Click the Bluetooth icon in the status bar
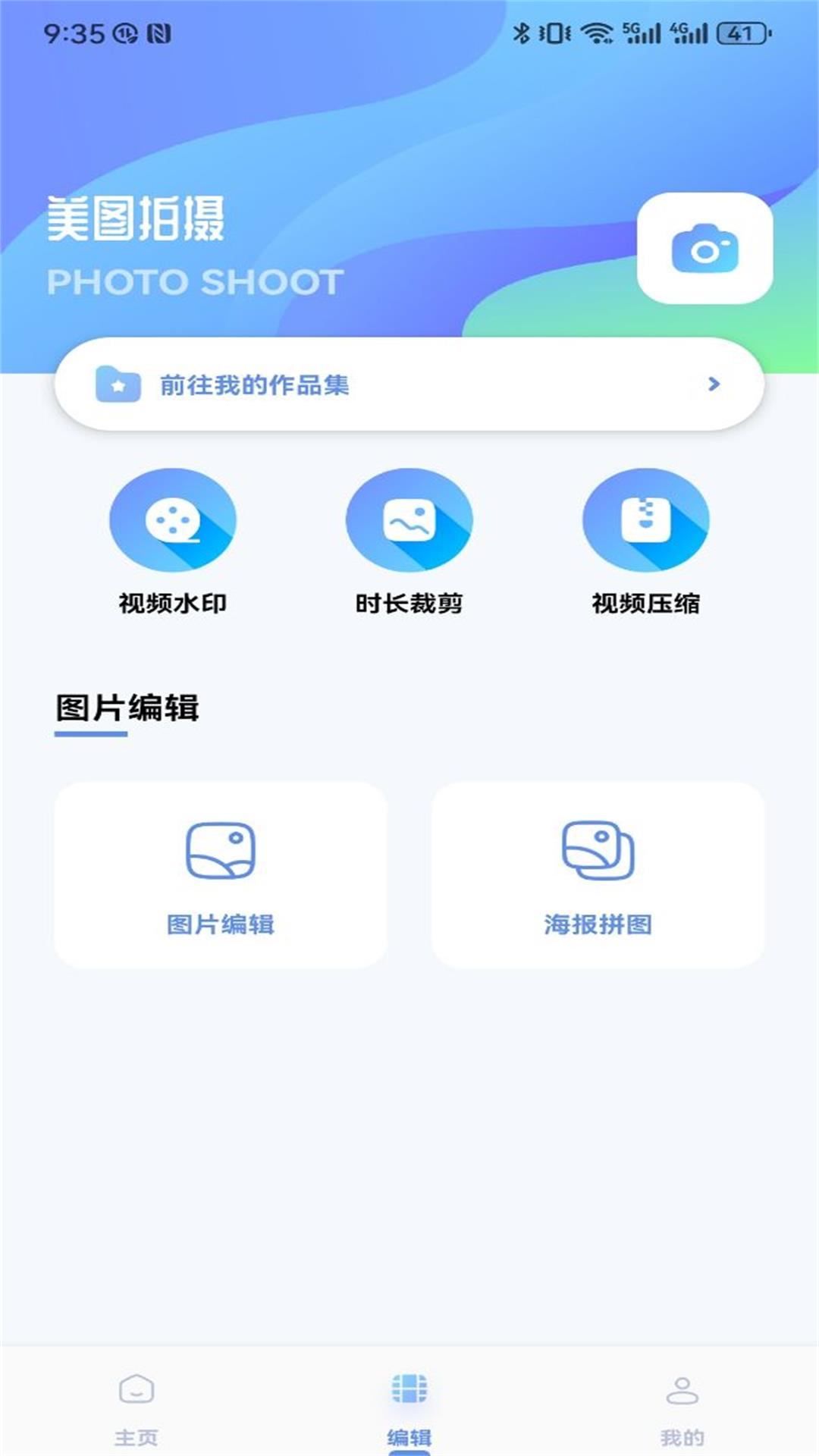819x1456 pixels. [522, 32]
